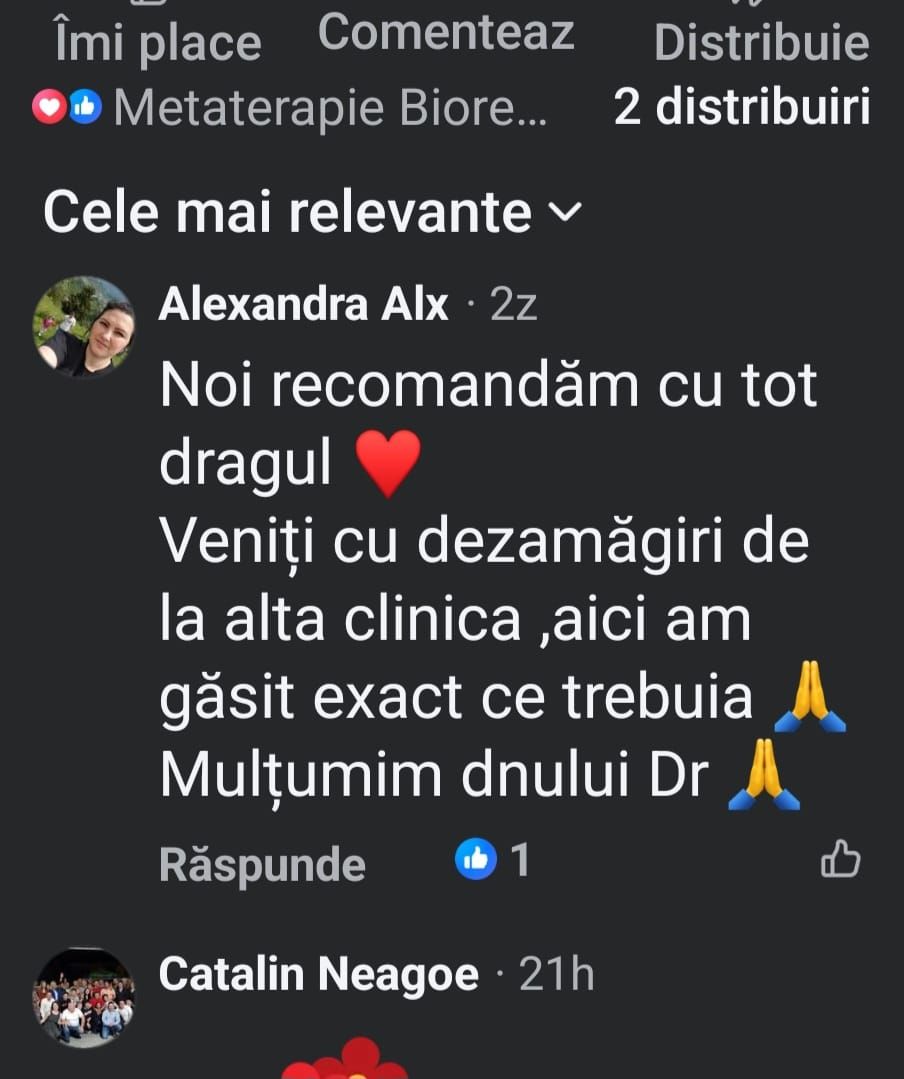Reply to Alexandra Alx's comment with Răspunde
Image resolution: width=904 pixels, height=1079 pixels.
coord(262,863)
